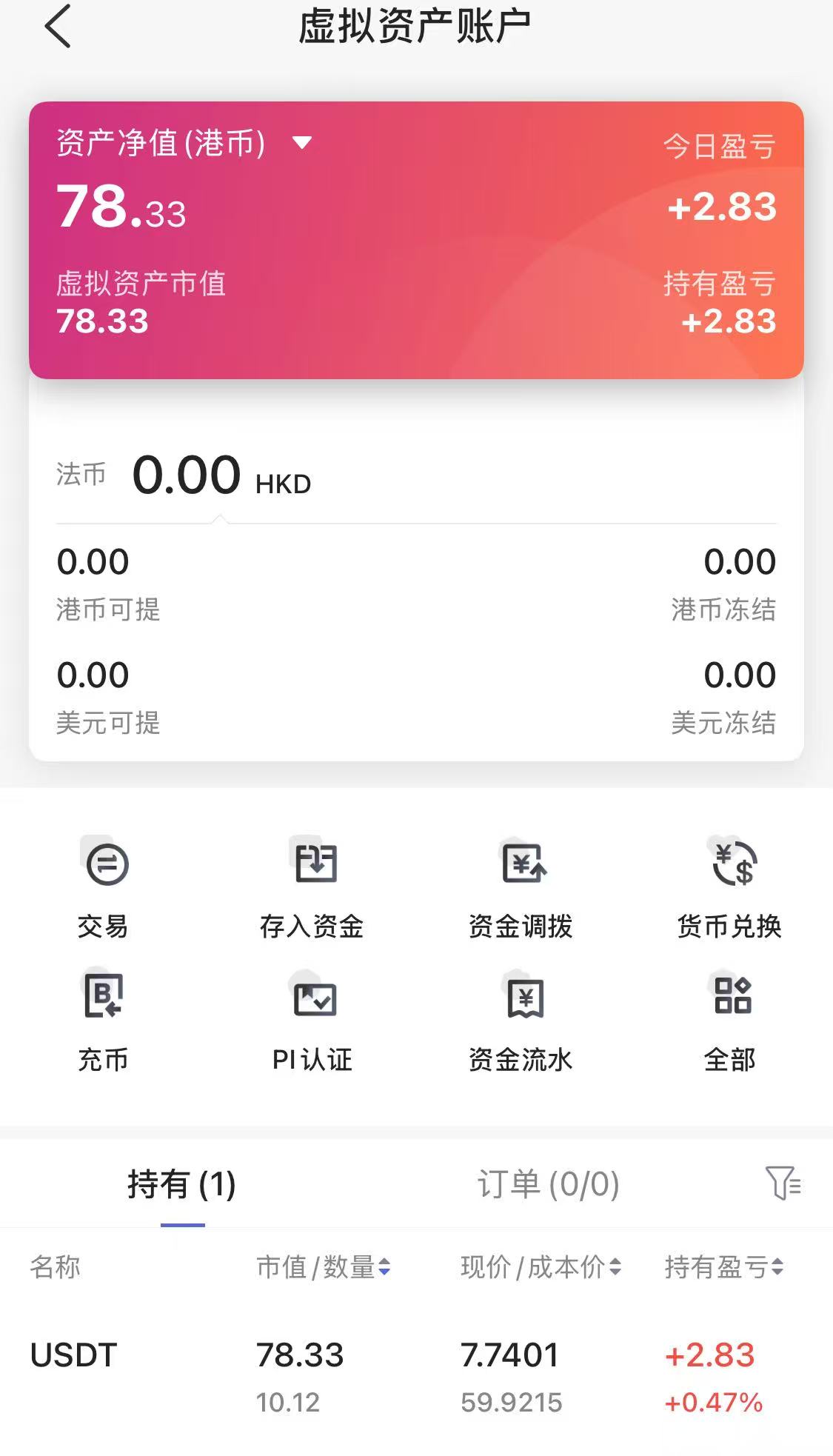Viewport: 833px width, 1456px height.
Task: Open the holdings filter funnel icon
Action: (782, 1183)
